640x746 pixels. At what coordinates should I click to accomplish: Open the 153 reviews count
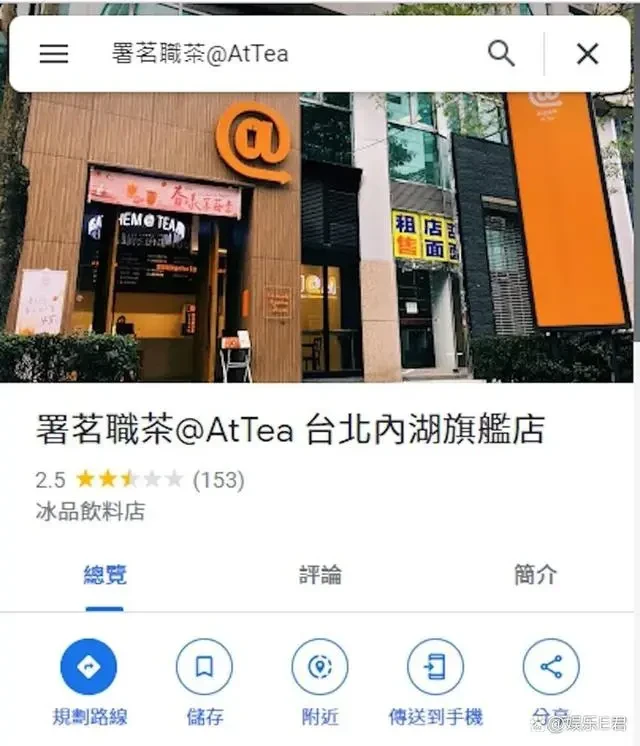point(218,480)
